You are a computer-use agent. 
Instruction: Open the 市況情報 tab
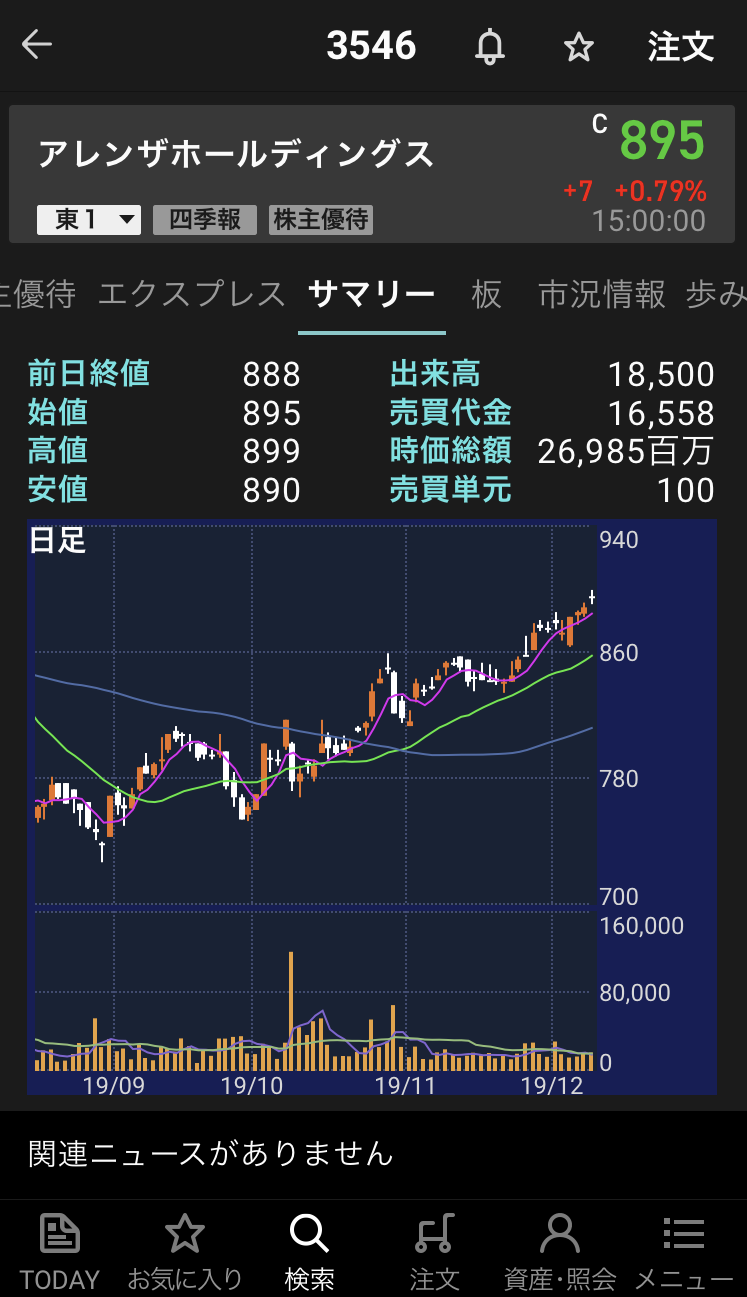(x=601, y=294)
